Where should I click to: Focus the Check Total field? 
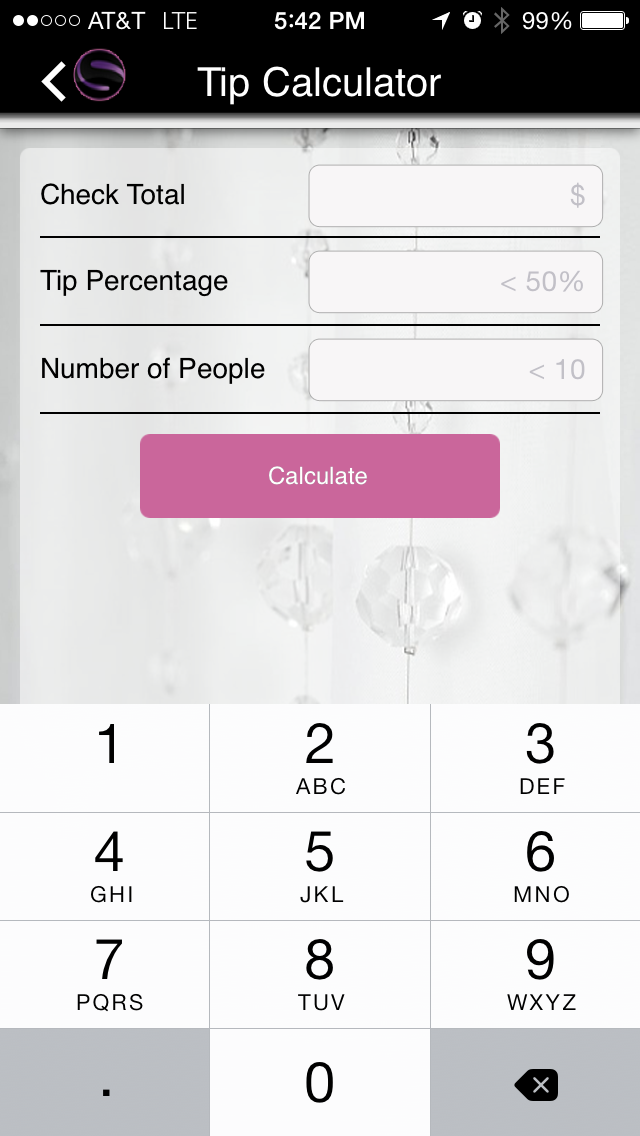pyautogui.click(x=455, y=196)
